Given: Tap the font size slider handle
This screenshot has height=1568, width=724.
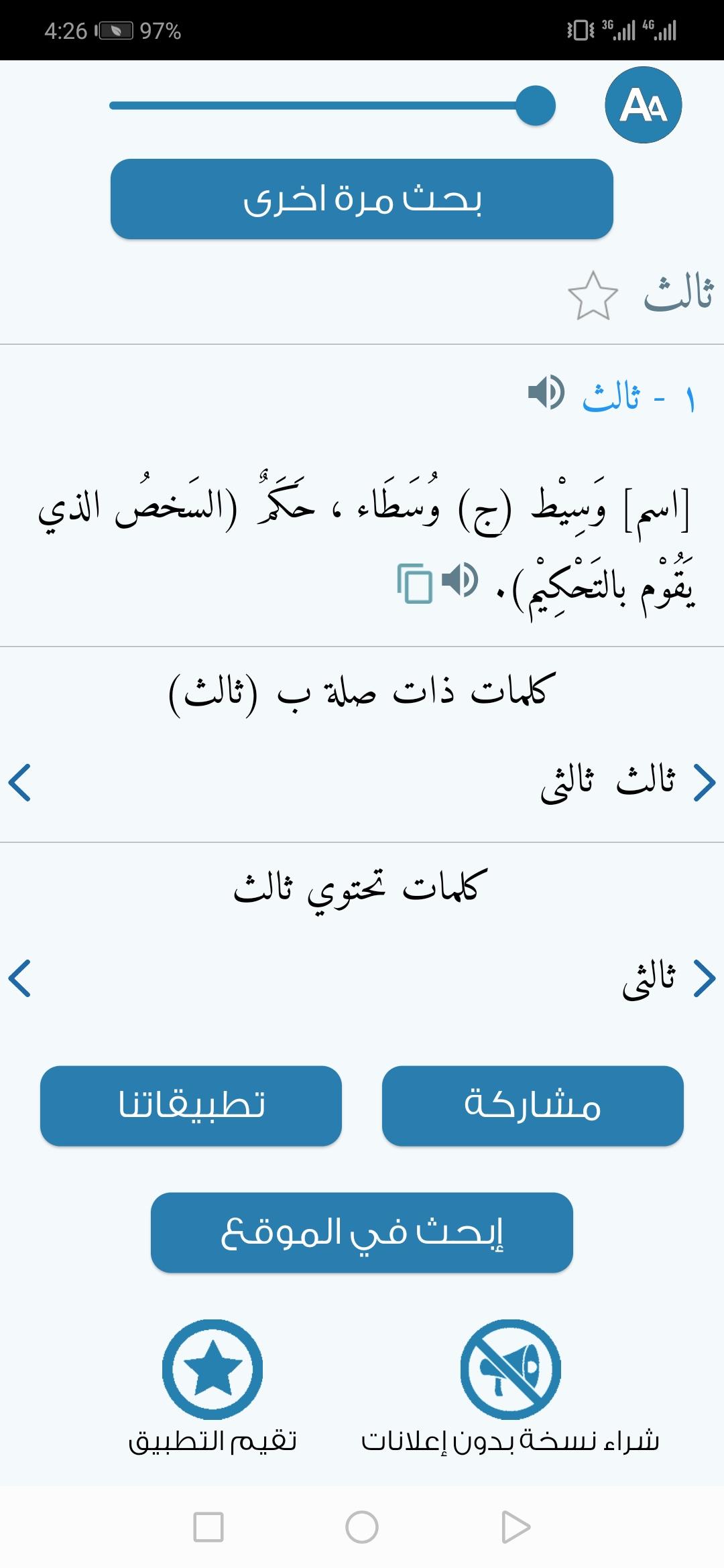Looking at the screenshot, I should tap(535, 105).
